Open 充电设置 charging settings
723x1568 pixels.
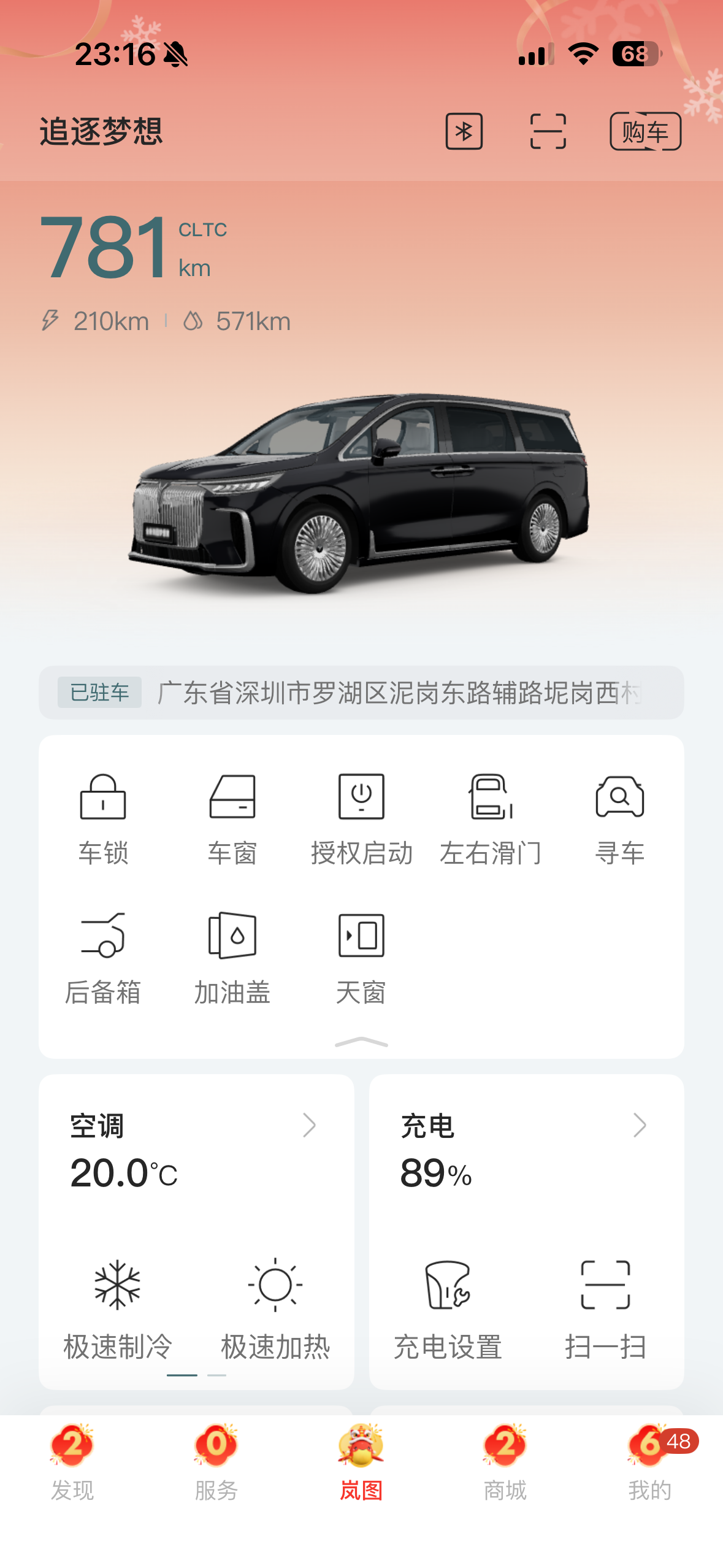pyautogui.click(x=448, y=1310)
